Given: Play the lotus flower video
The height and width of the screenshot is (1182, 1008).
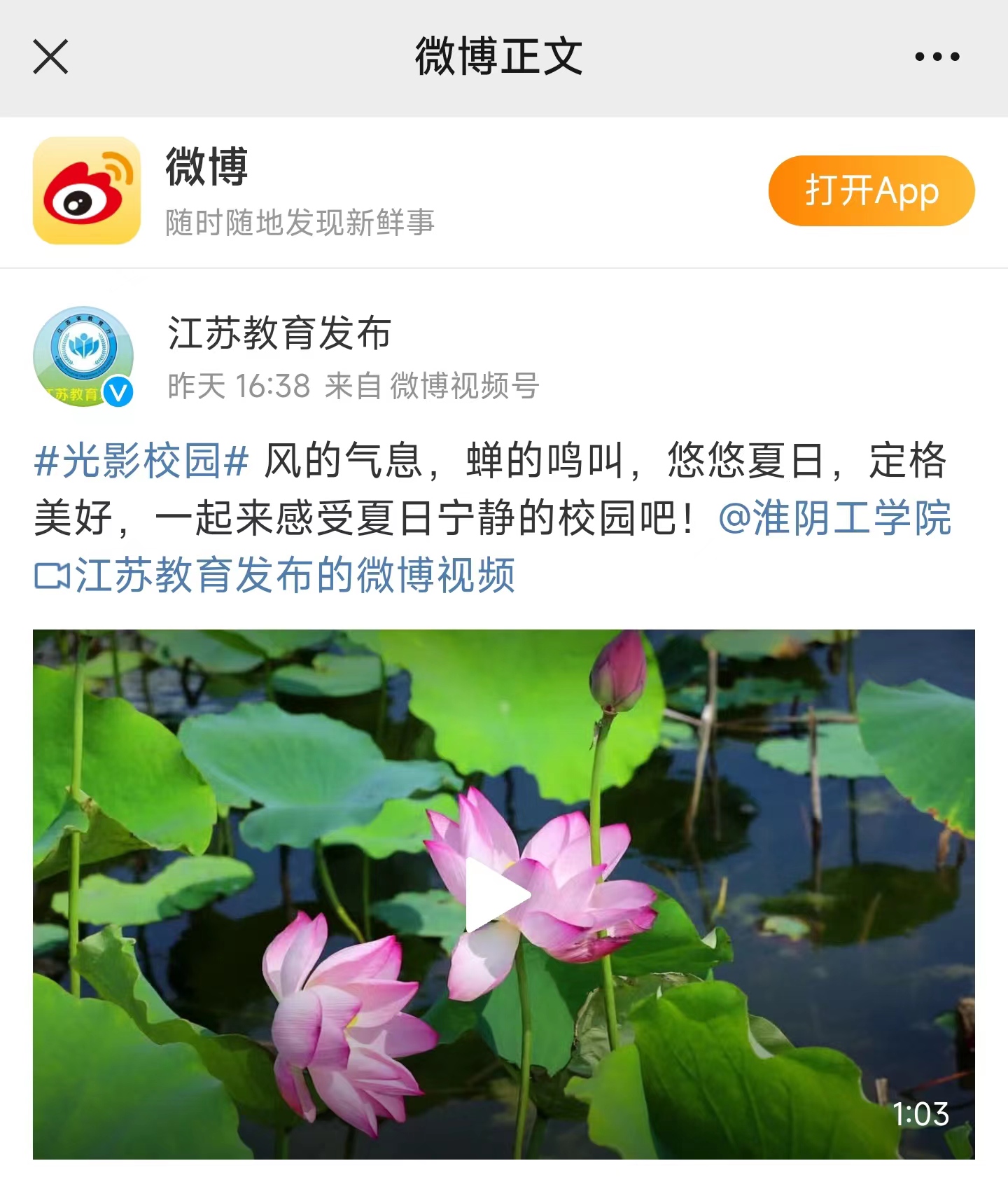Looking at the screenshot, I should click(498, 895).
